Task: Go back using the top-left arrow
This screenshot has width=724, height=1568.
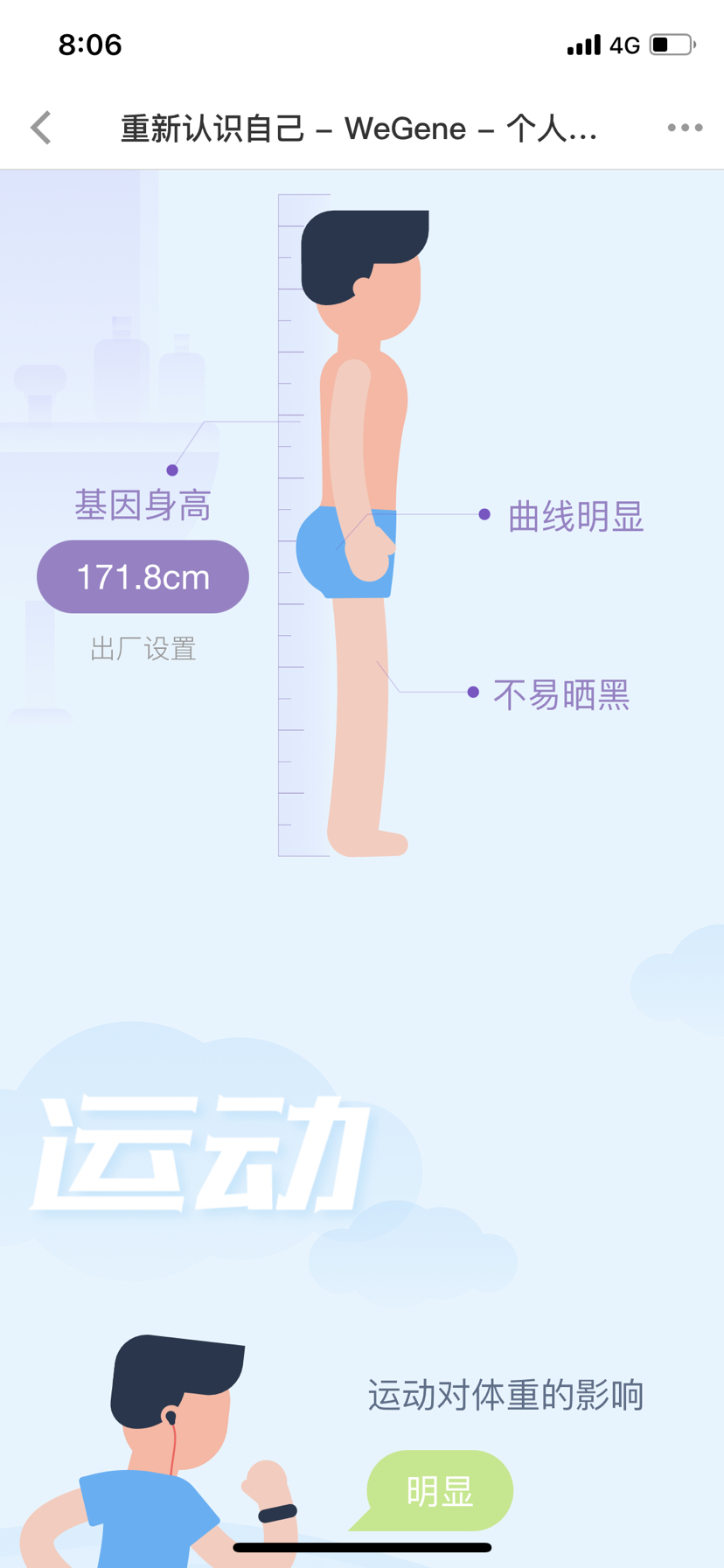Action: [x=41, y=128]
